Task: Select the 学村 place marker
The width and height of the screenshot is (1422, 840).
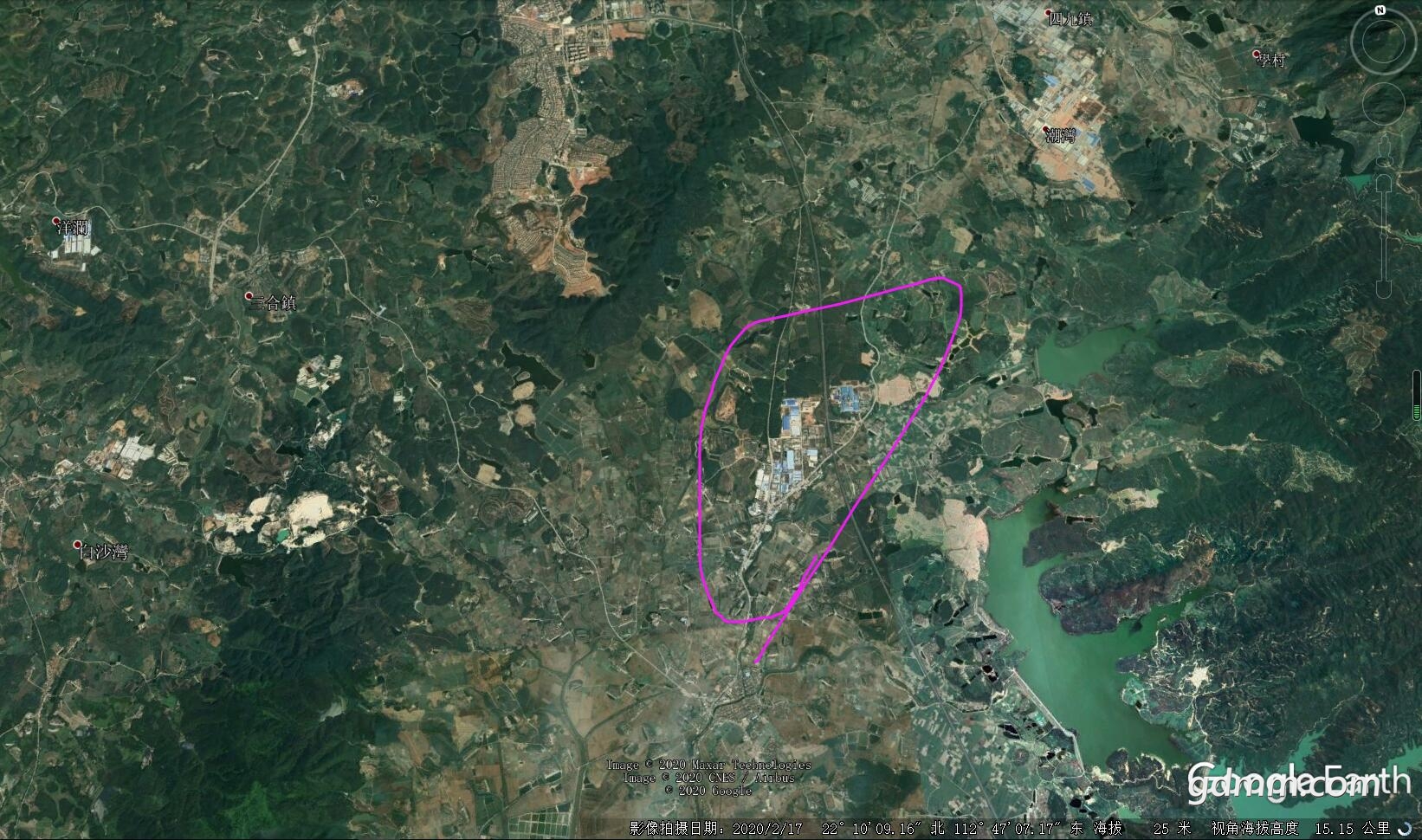Action: pyautogui.click(x=1257, y=54)
